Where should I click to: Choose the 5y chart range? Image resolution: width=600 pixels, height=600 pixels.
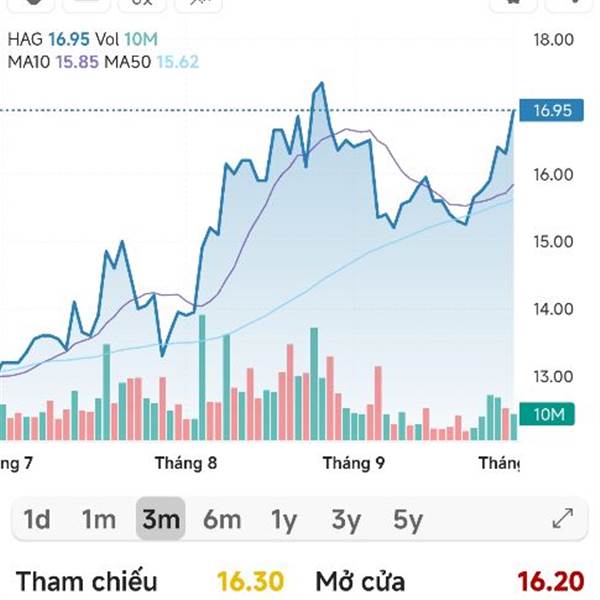coord(408,519)
